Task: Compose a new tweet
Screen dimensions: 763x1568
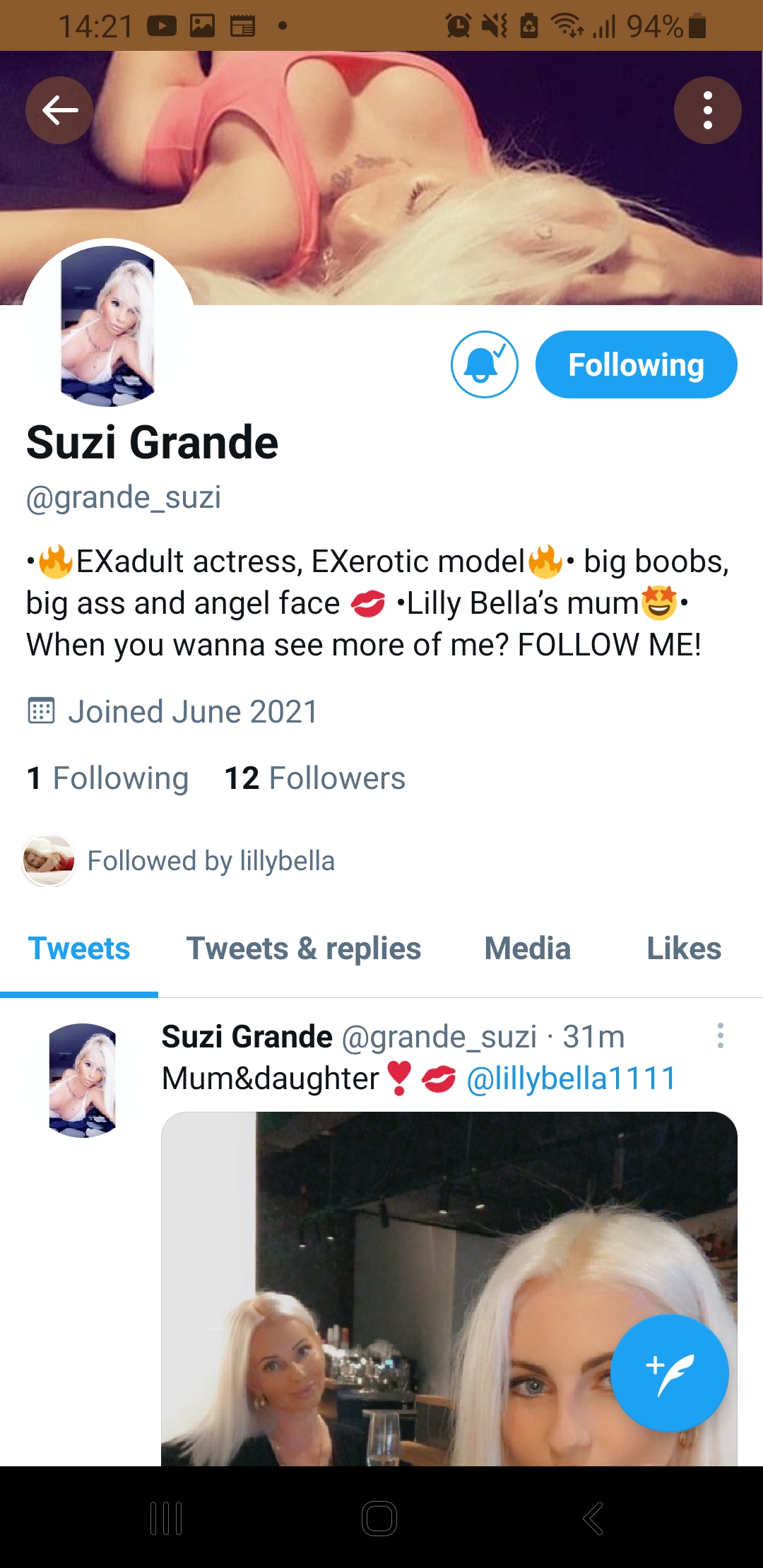Action: [668, 1373]
